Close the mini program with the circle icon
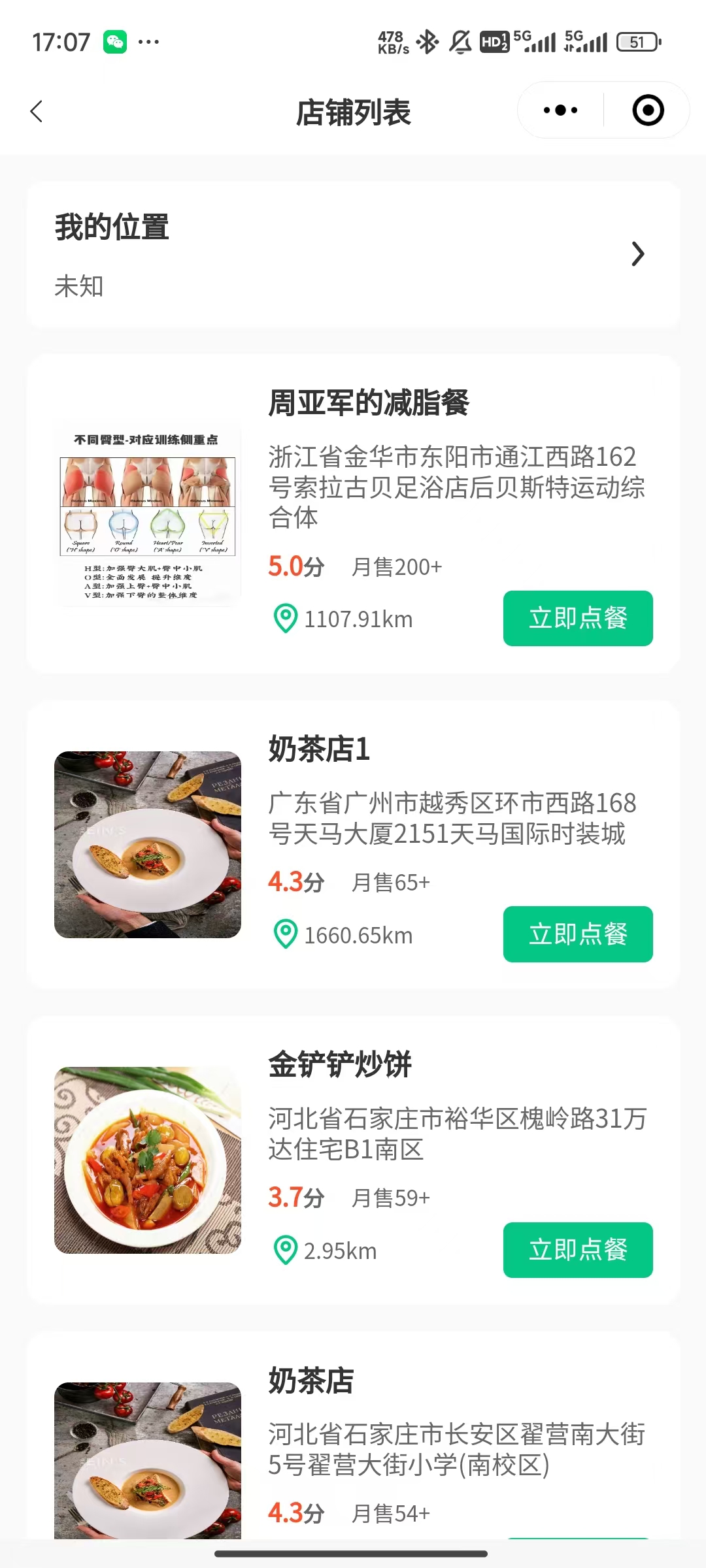 pyautogui.click(x=648, y=110)
